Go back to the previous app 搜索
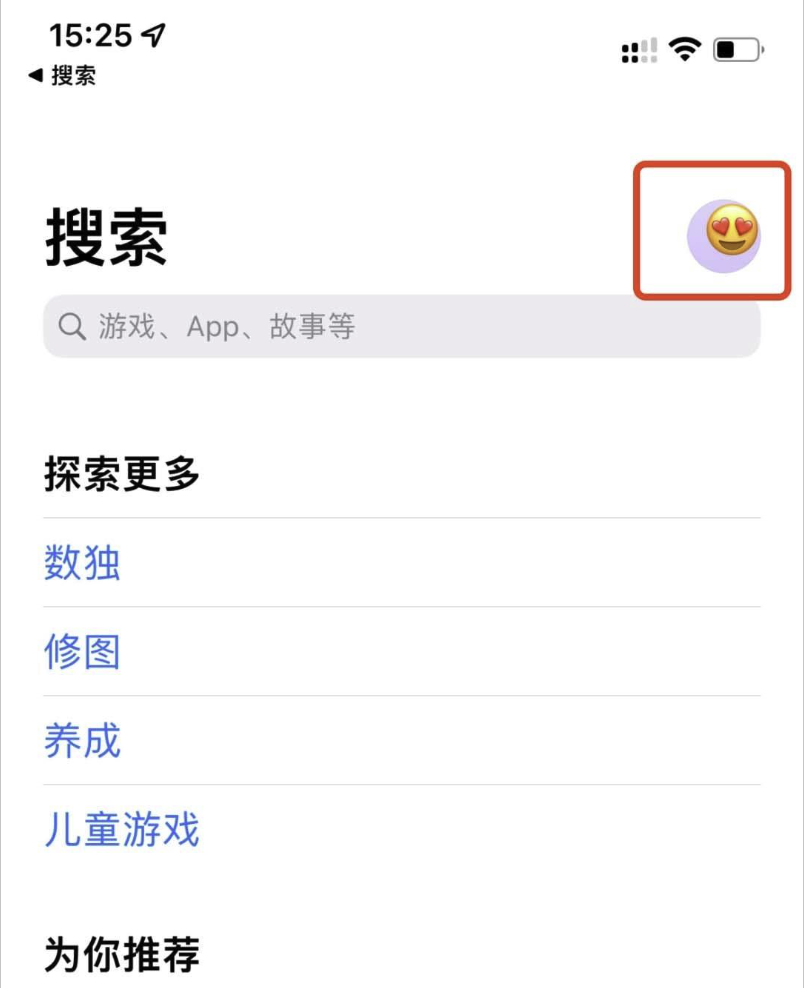The image size is (805, 988). (62, 75)
